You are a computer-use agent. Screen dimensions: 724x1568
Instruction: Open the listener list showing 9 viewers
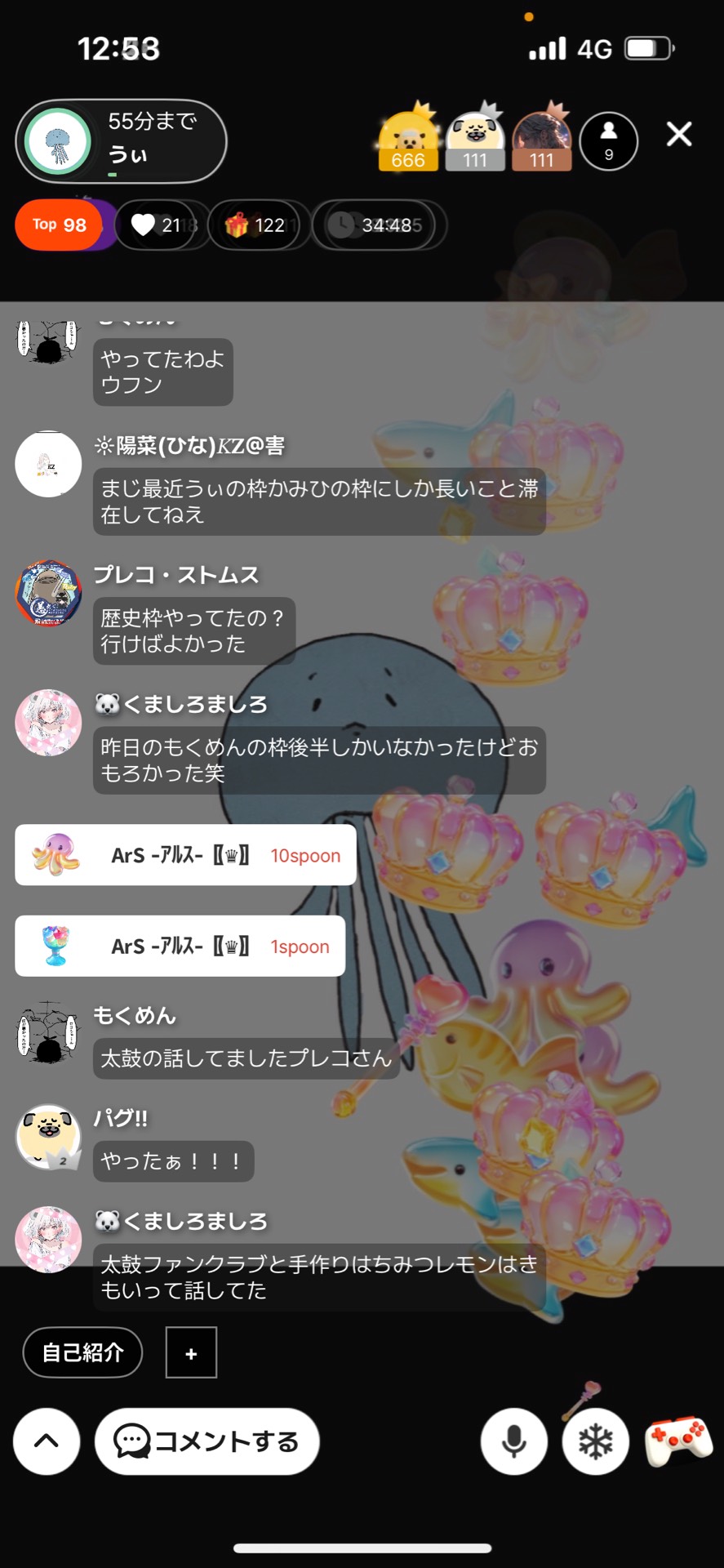pyautogui.click(x=609, y=140)
